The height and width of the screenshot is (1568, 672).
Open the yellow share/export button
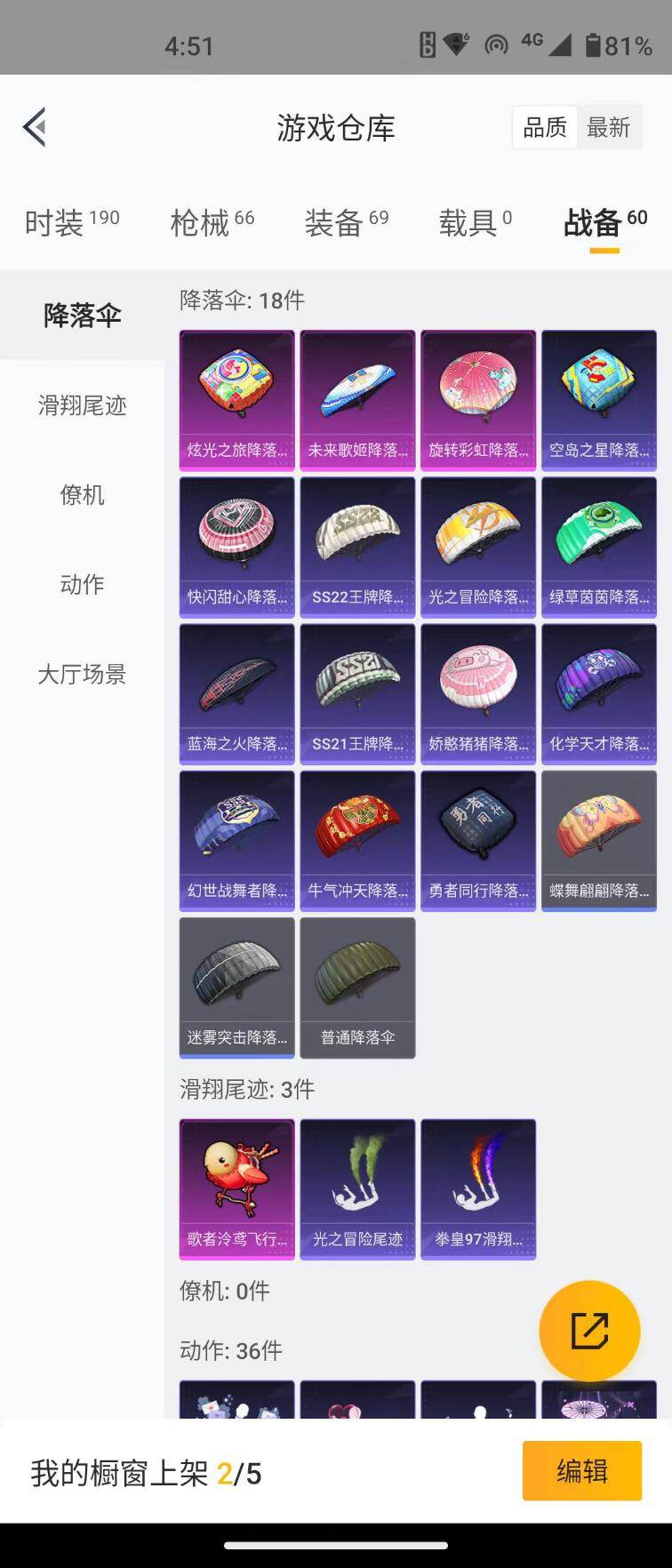pyautogui.click(x=590, y=1329)
